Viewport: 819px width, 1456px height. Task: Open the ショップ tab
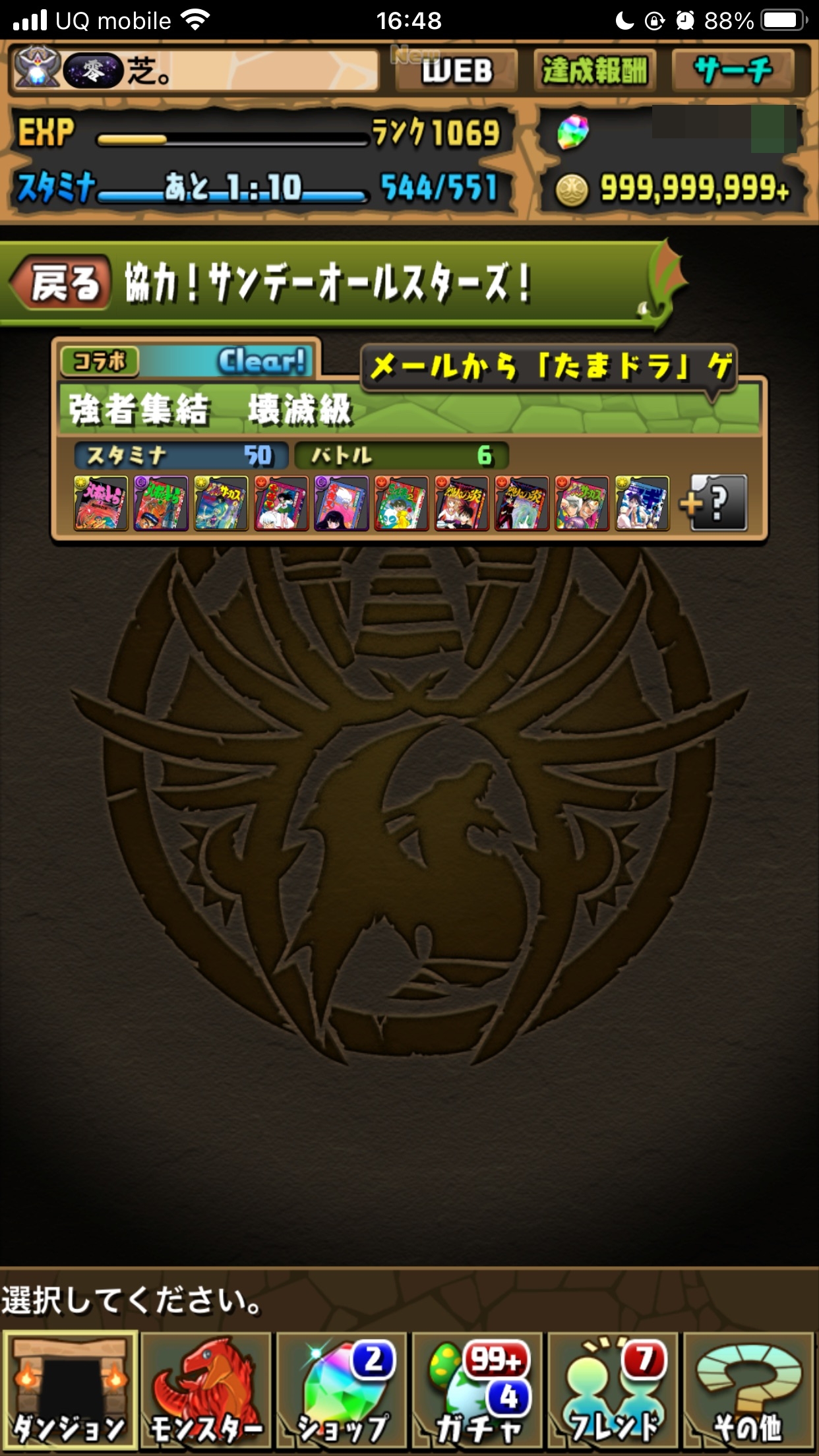[342, 1390]
